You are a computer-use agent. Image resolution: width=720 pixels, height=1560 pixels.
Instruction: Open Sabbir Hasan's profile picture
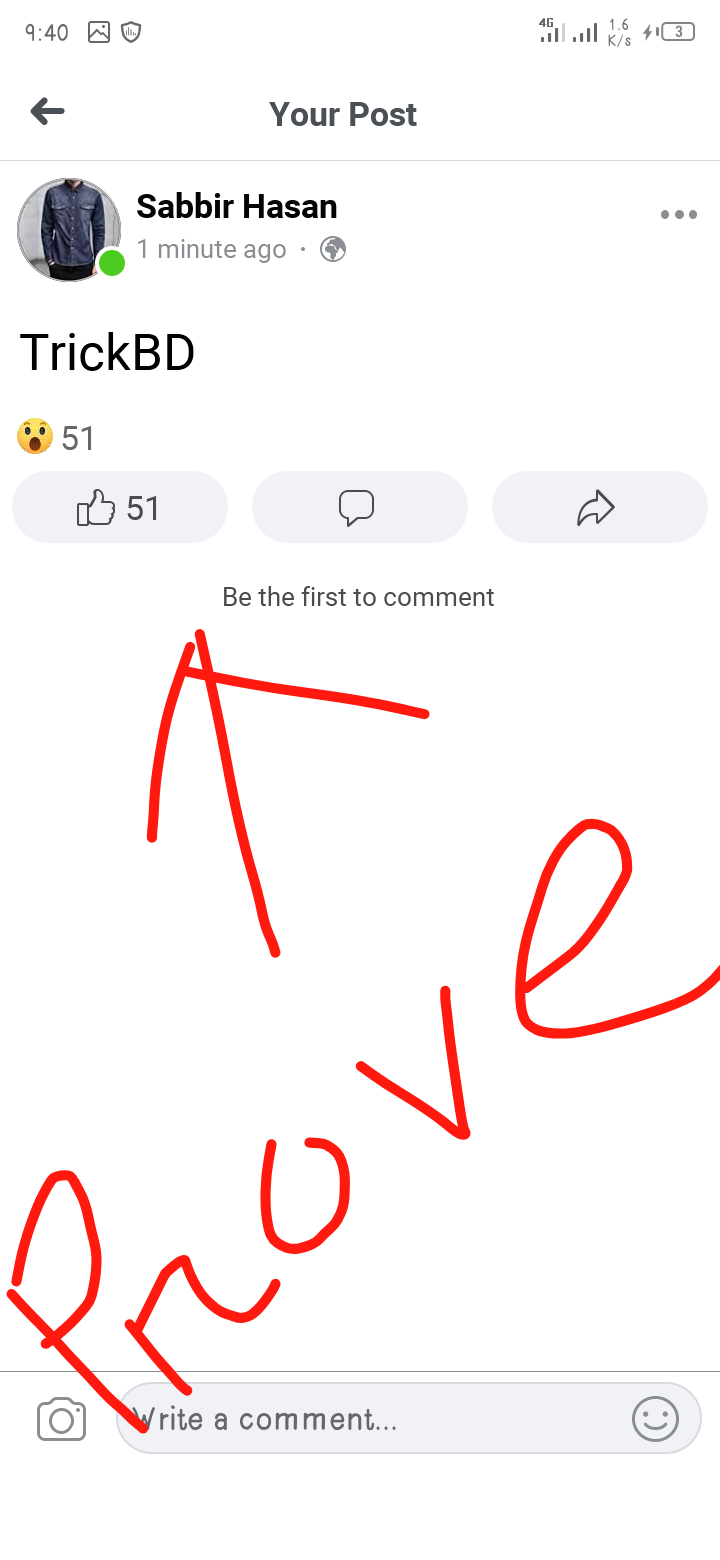pos(68,230)
